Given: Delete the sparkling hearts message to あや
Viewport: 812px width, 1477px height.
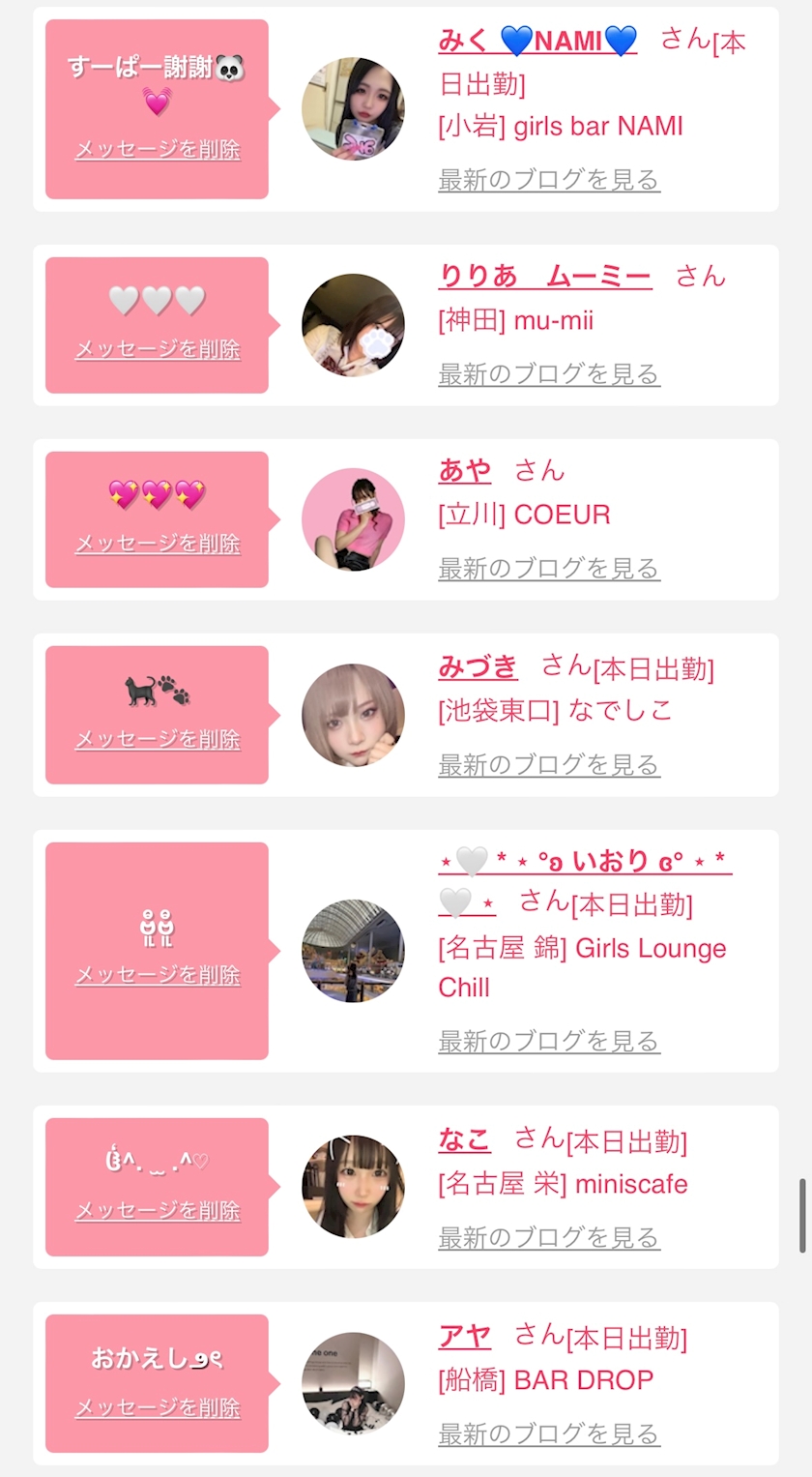Looking at the screenshot, I should [158, 544].
